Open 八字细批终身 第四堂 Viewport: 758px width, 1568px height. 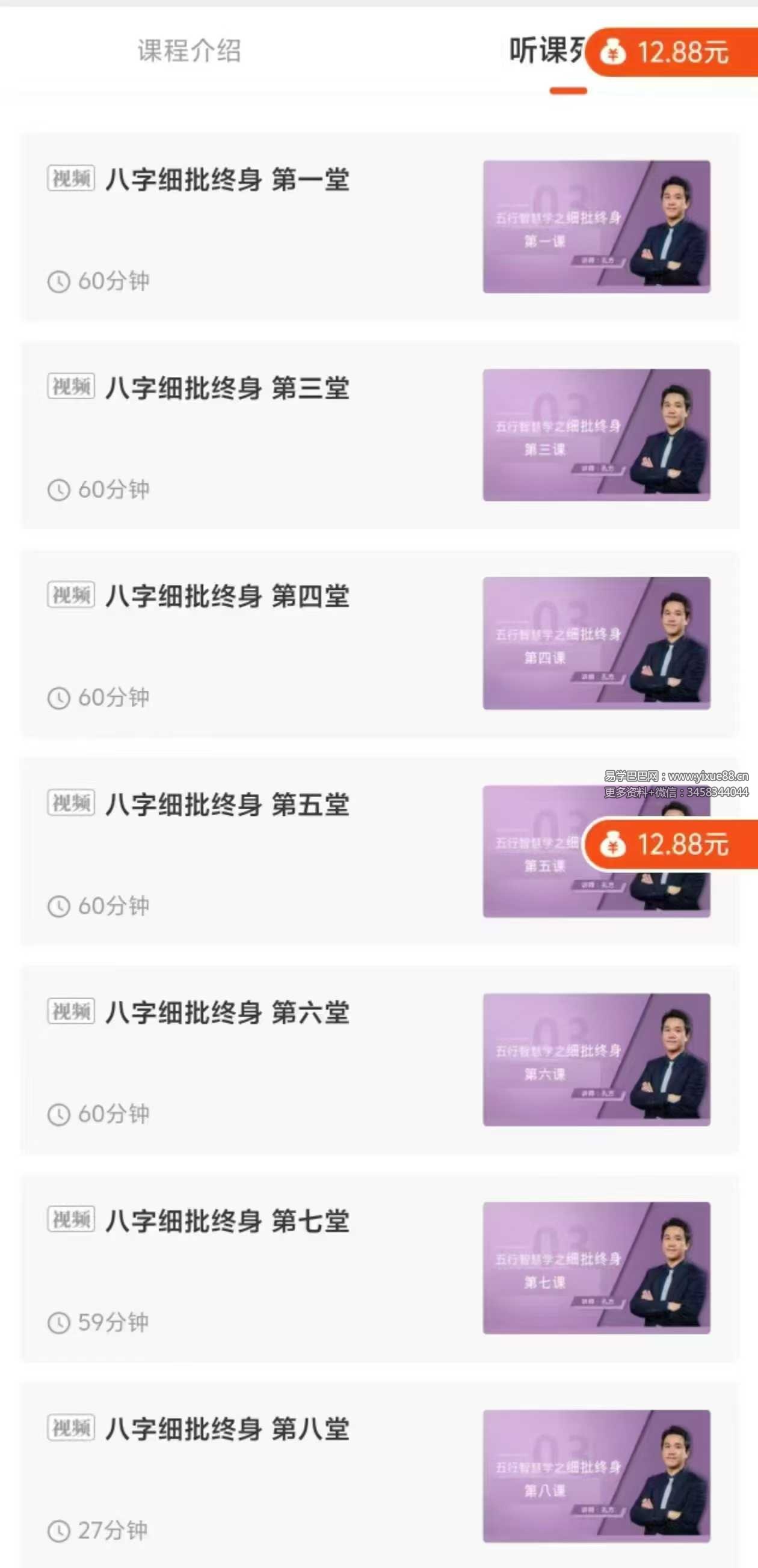pyautogui.click(x=380, y=643)
